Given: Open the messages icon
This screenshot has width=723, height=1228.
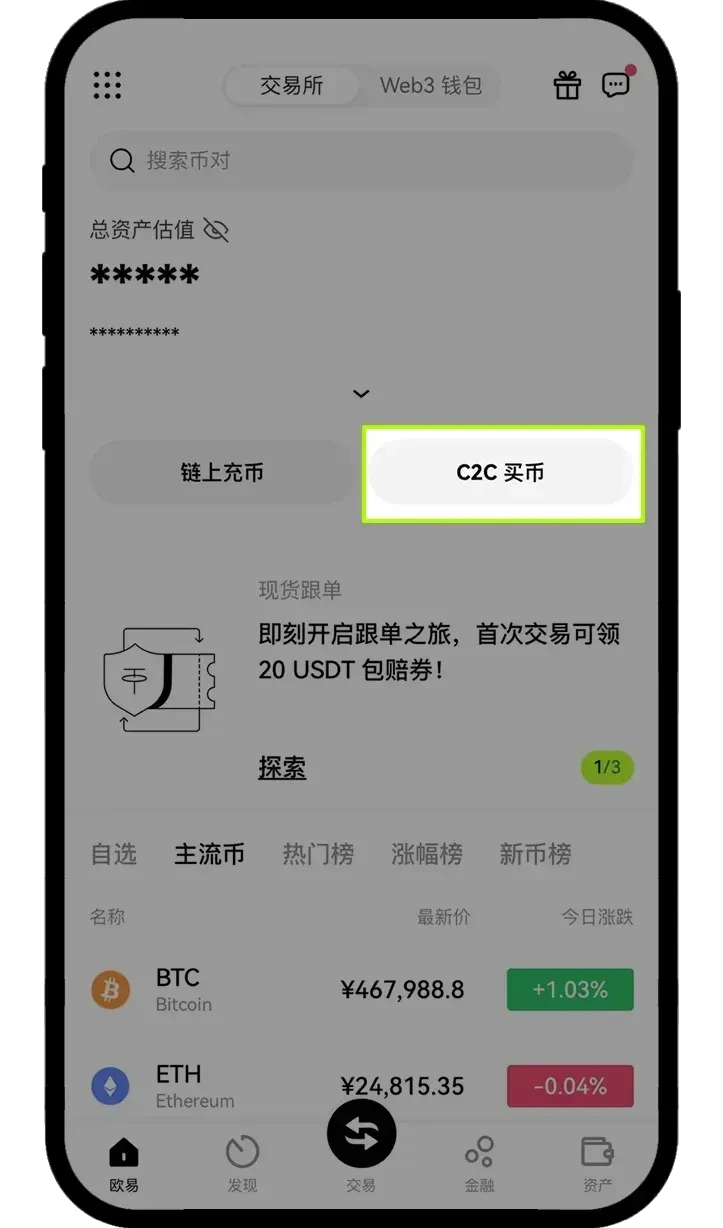Looking at the screenshot, I should pyautogui.click(x=616, y=85).
